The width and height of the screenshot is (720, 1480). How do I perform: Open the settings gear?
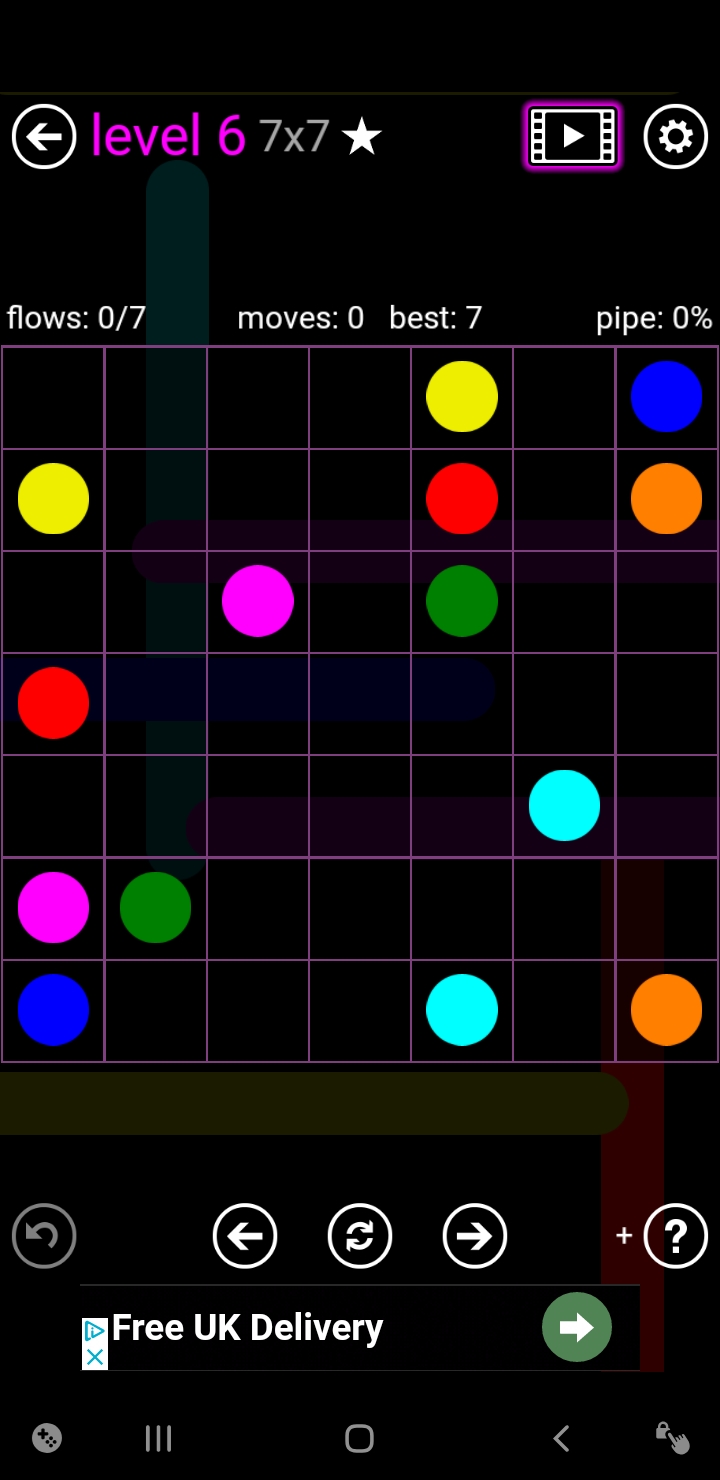676,136
